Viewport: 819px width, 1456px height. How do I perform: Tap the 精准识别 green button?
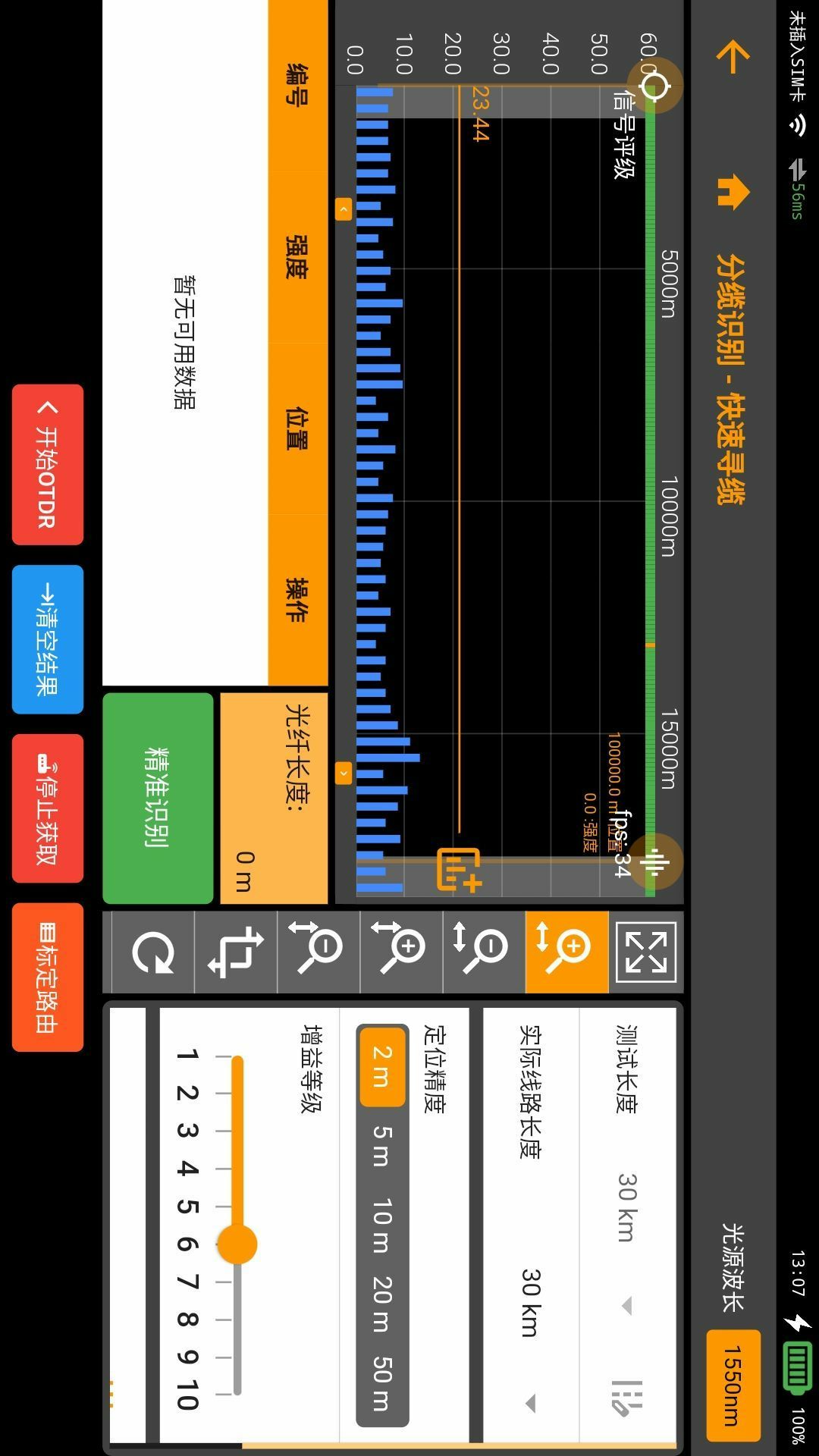click(158, 796)
